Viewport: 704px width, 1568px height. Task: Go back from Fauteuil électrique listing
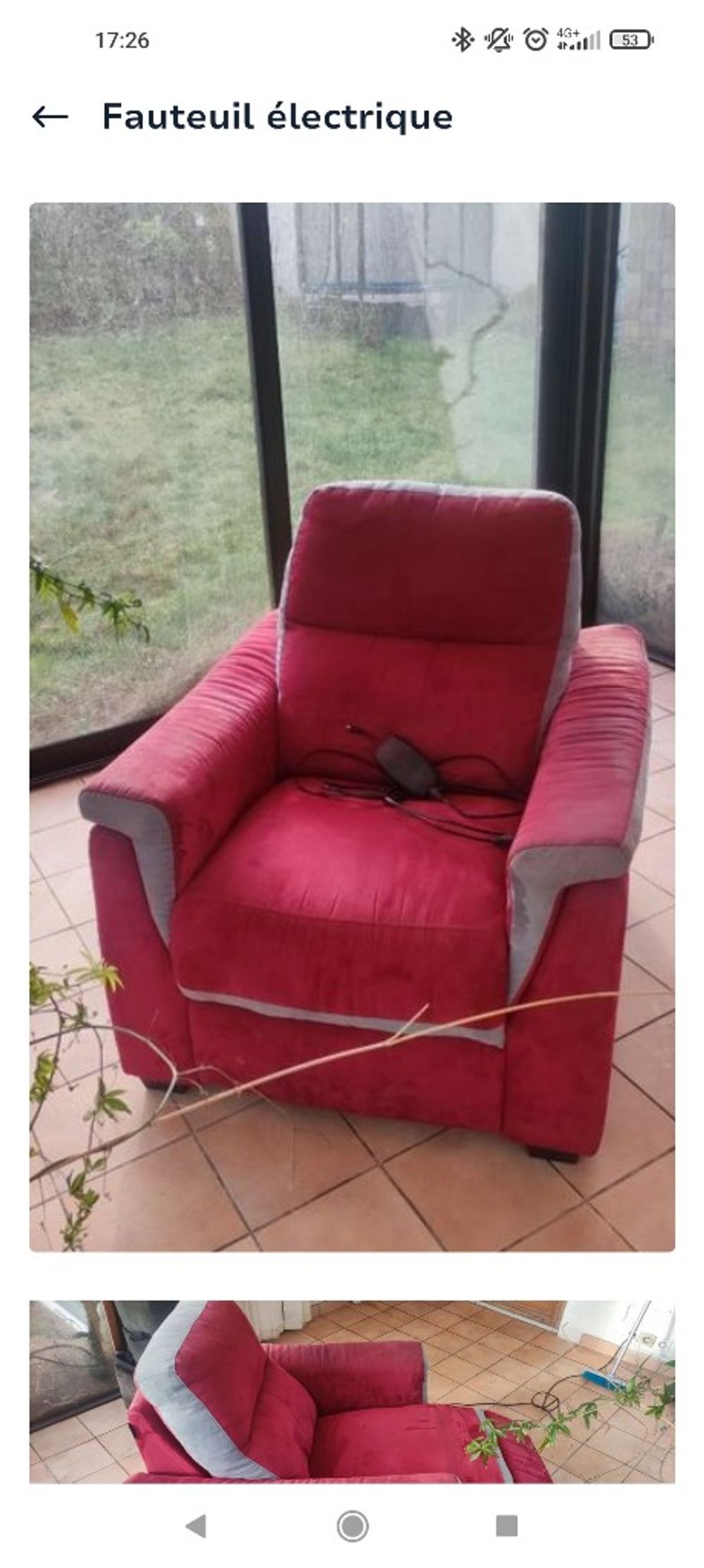[50, 117]
